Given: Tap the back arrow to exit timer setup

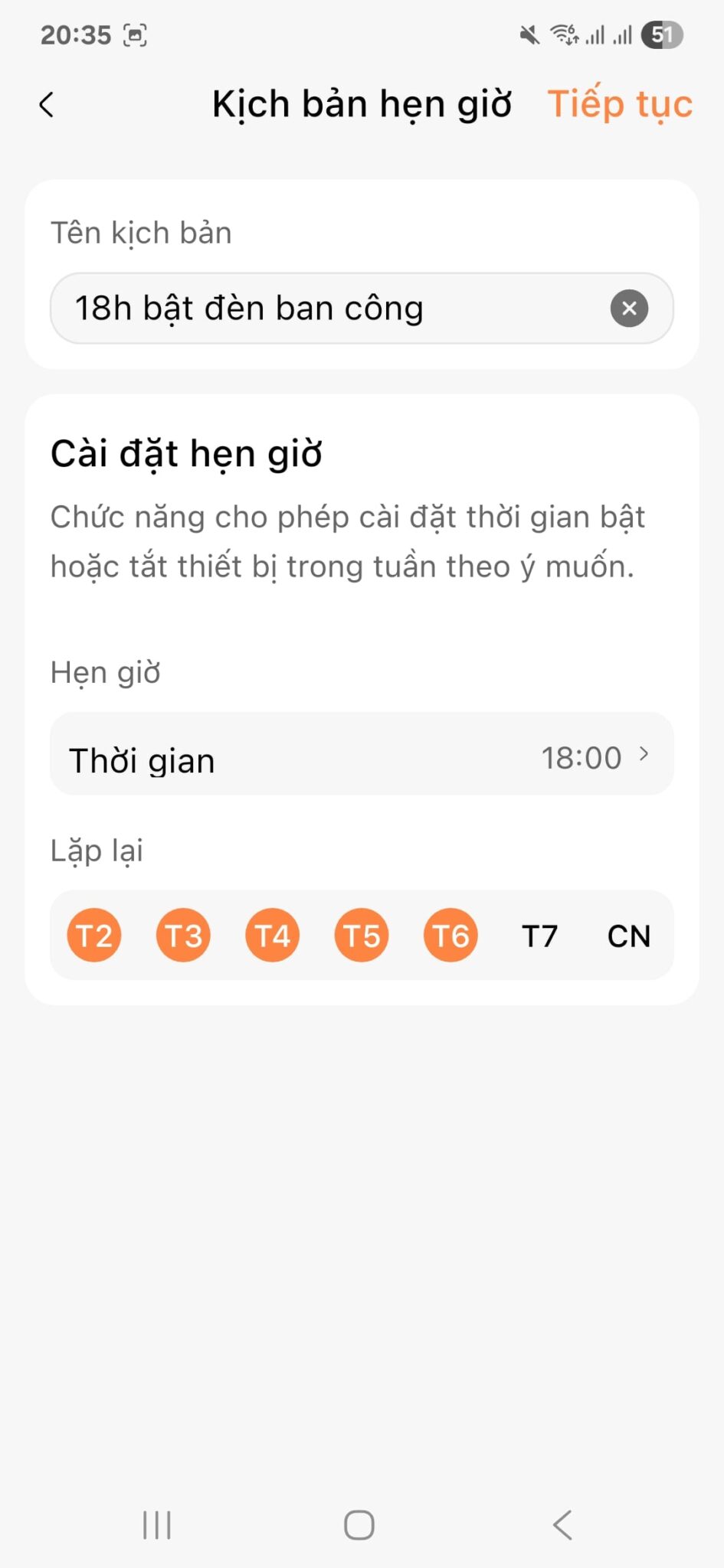Looking at the screenshot, I should click(x=47, y=103).
